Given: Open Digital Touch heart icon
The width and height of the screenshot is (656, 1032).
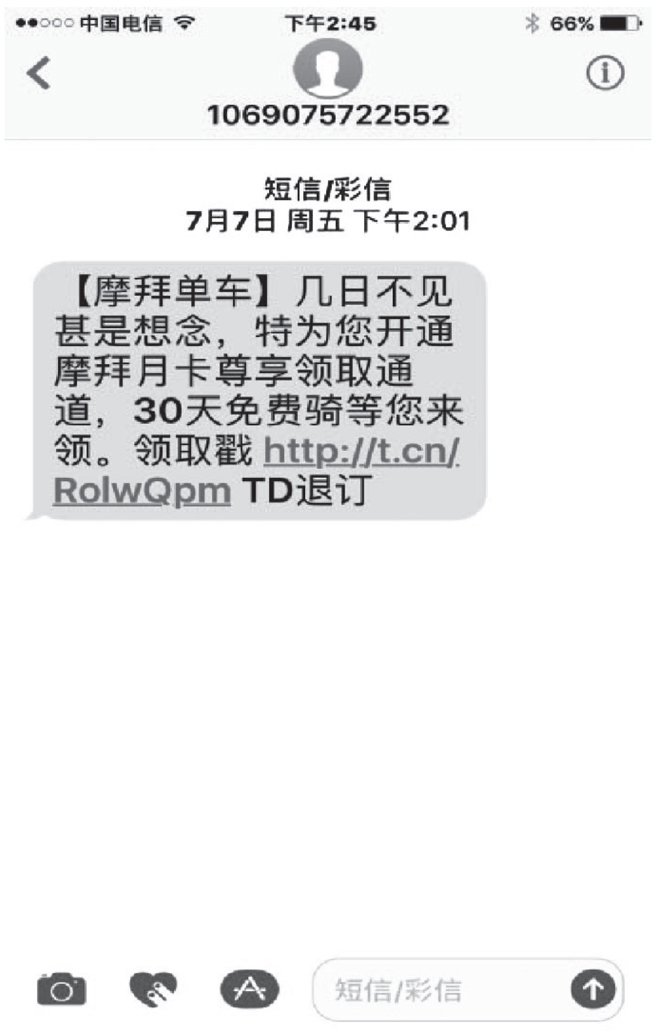Looking at the screenshot, I should (153, 990).
